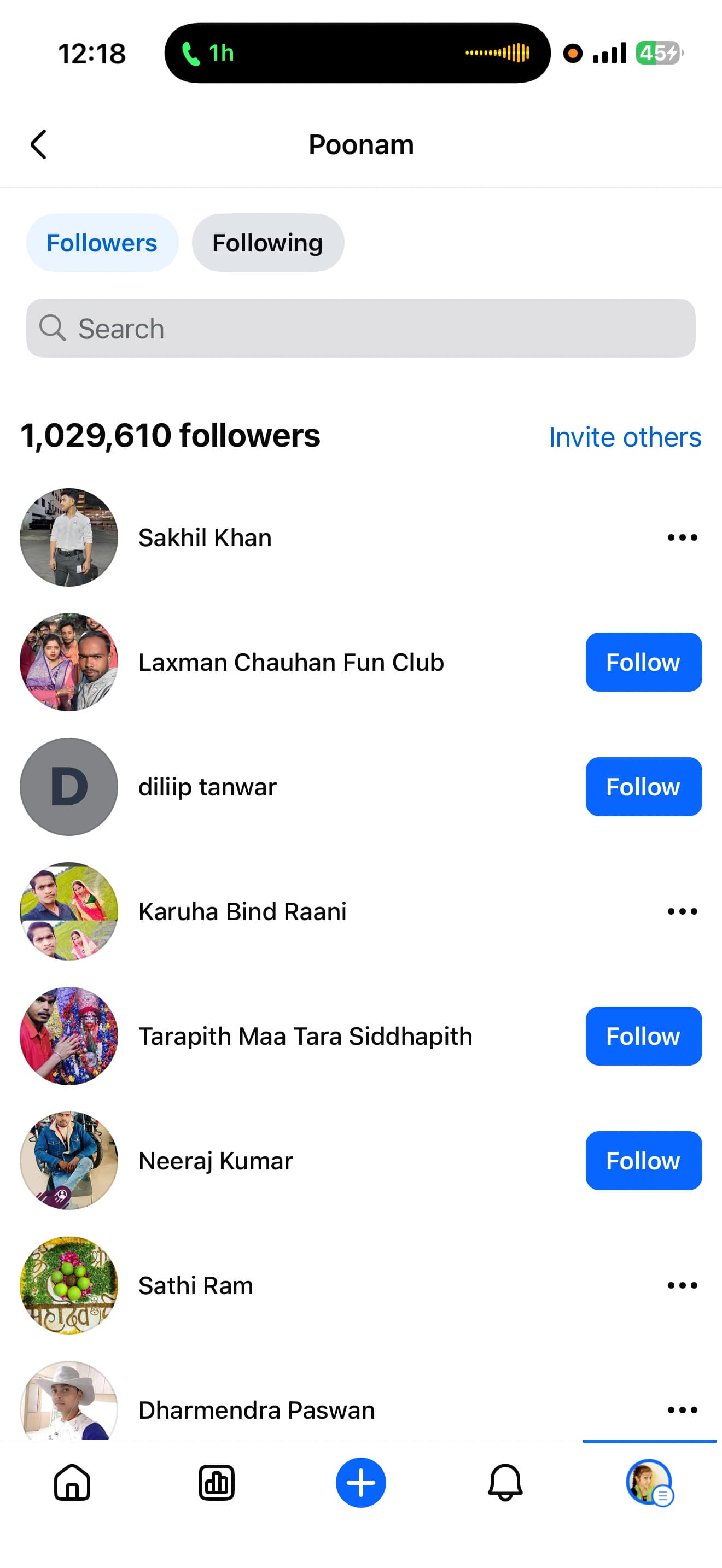Go back from Poonam's followers list
The width and height of the screenshot is (722, 1568).
(x=38, y=145)
